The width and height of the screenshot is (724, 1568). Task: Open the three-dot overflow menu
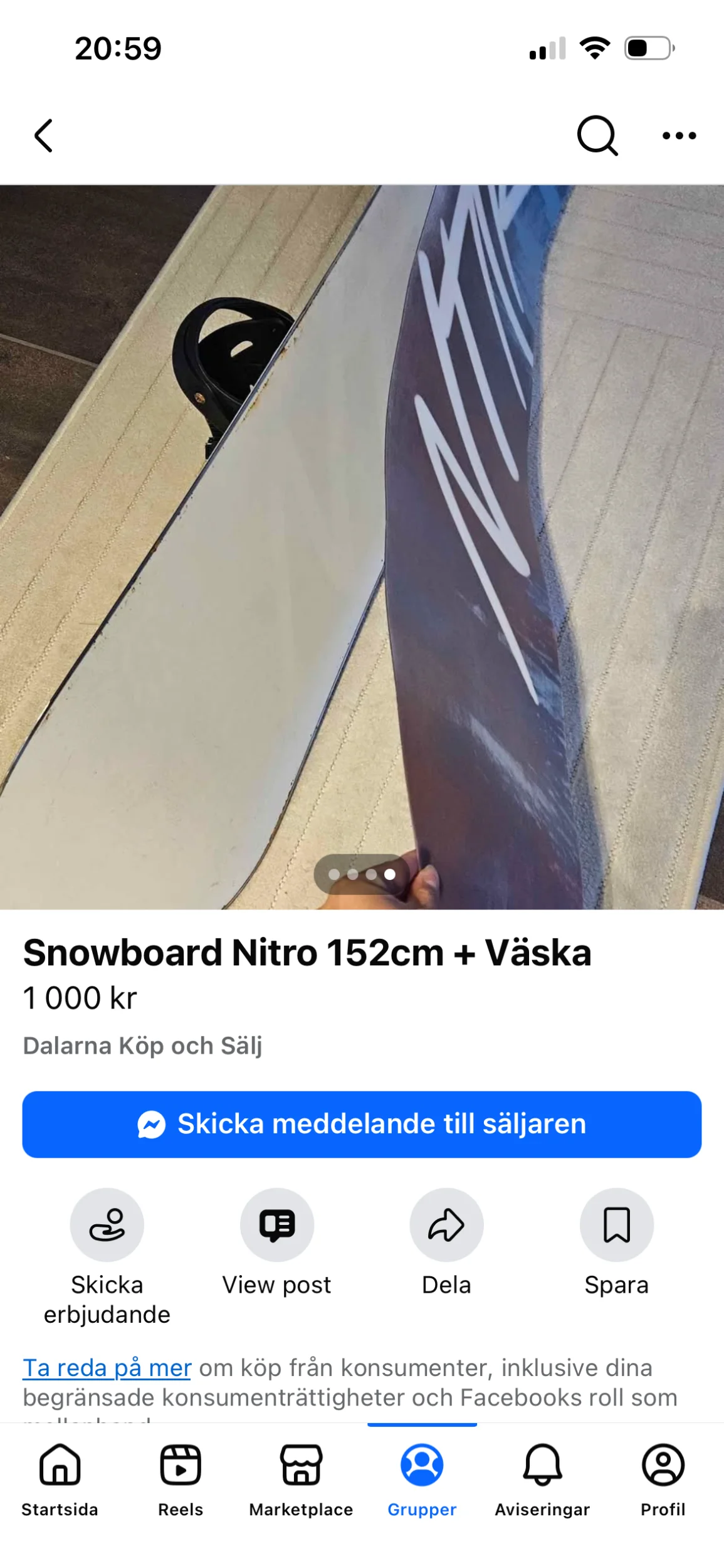(x=679, y=135)
